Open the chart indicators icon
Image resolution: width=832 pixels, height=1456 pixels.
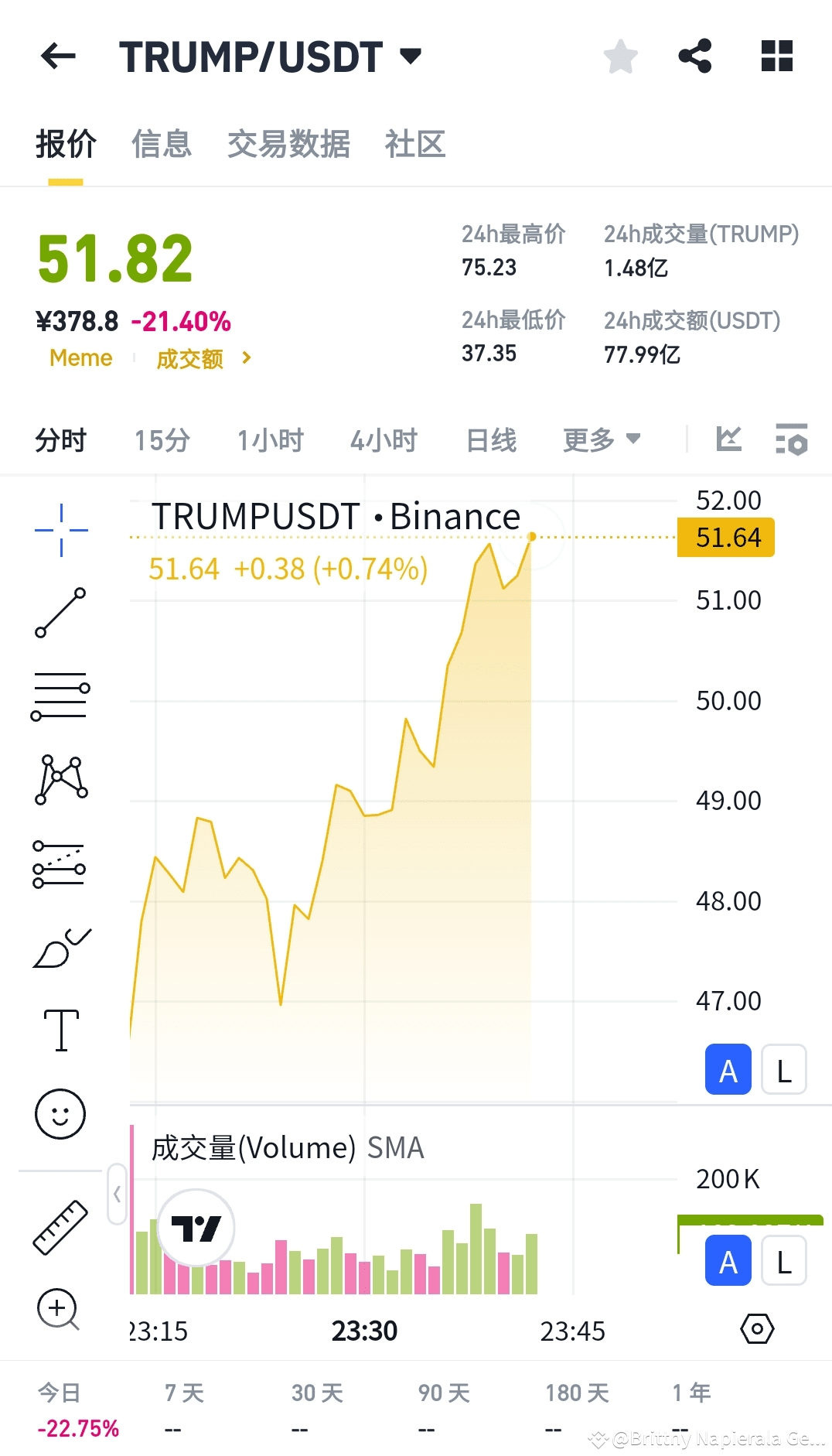[728, 439]
